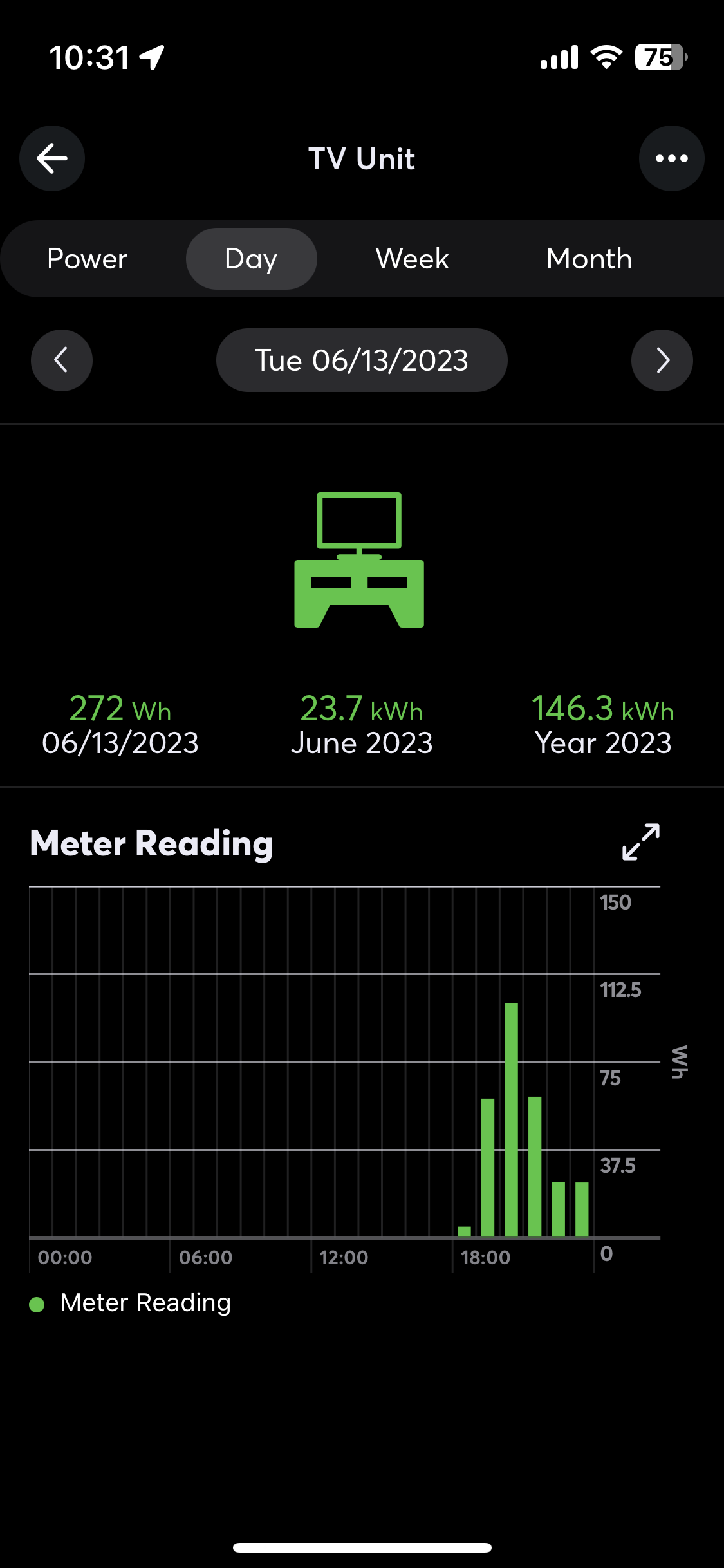Switch to the Month tab

click(x=589, y=259)
